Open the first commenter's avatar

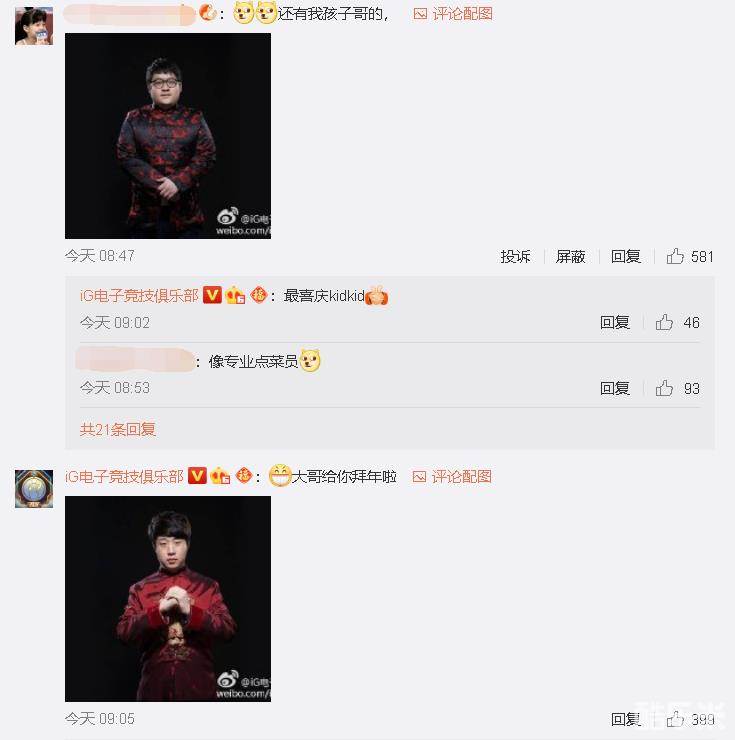pos(34,25)
